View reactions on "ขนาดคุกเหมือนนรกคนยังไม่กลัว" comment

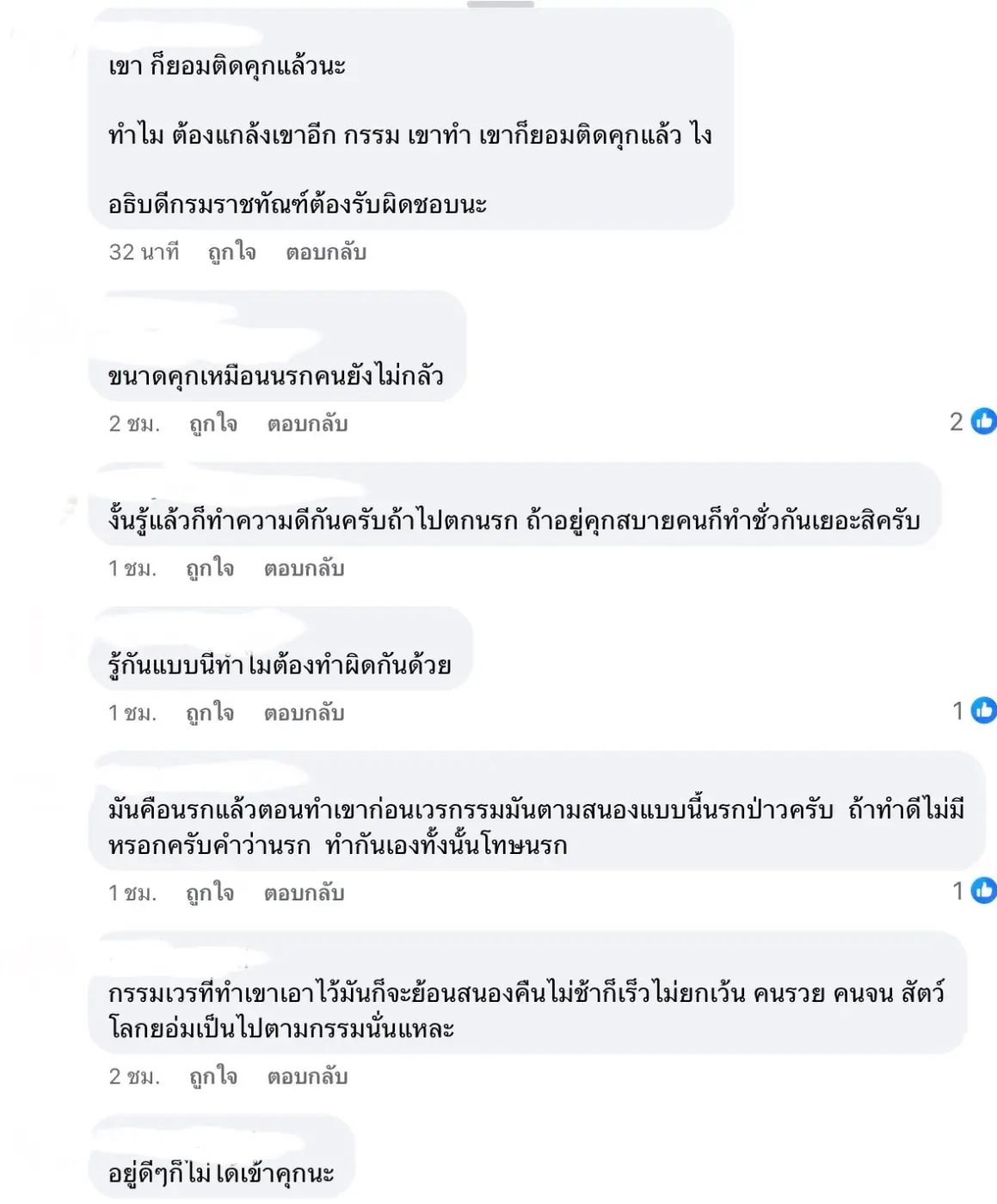[974, 421]
